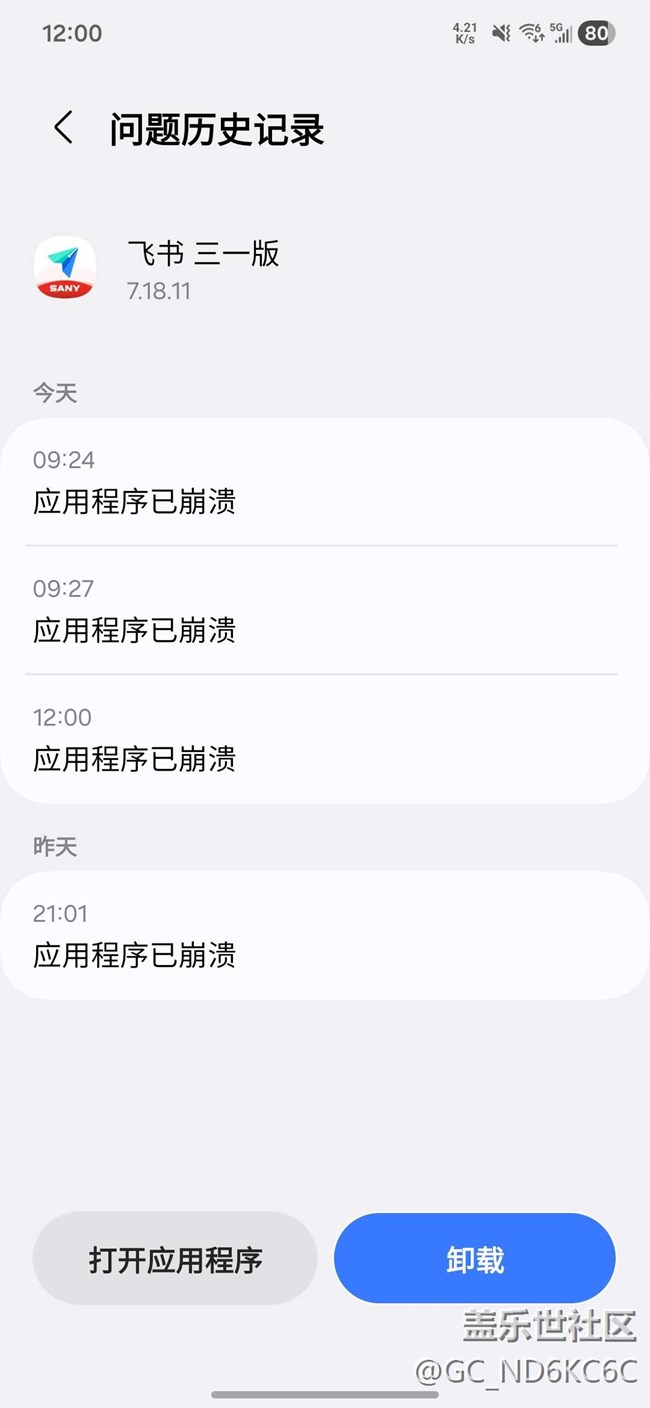Go back from 问题历史记录 page

[x=64, y=129]
